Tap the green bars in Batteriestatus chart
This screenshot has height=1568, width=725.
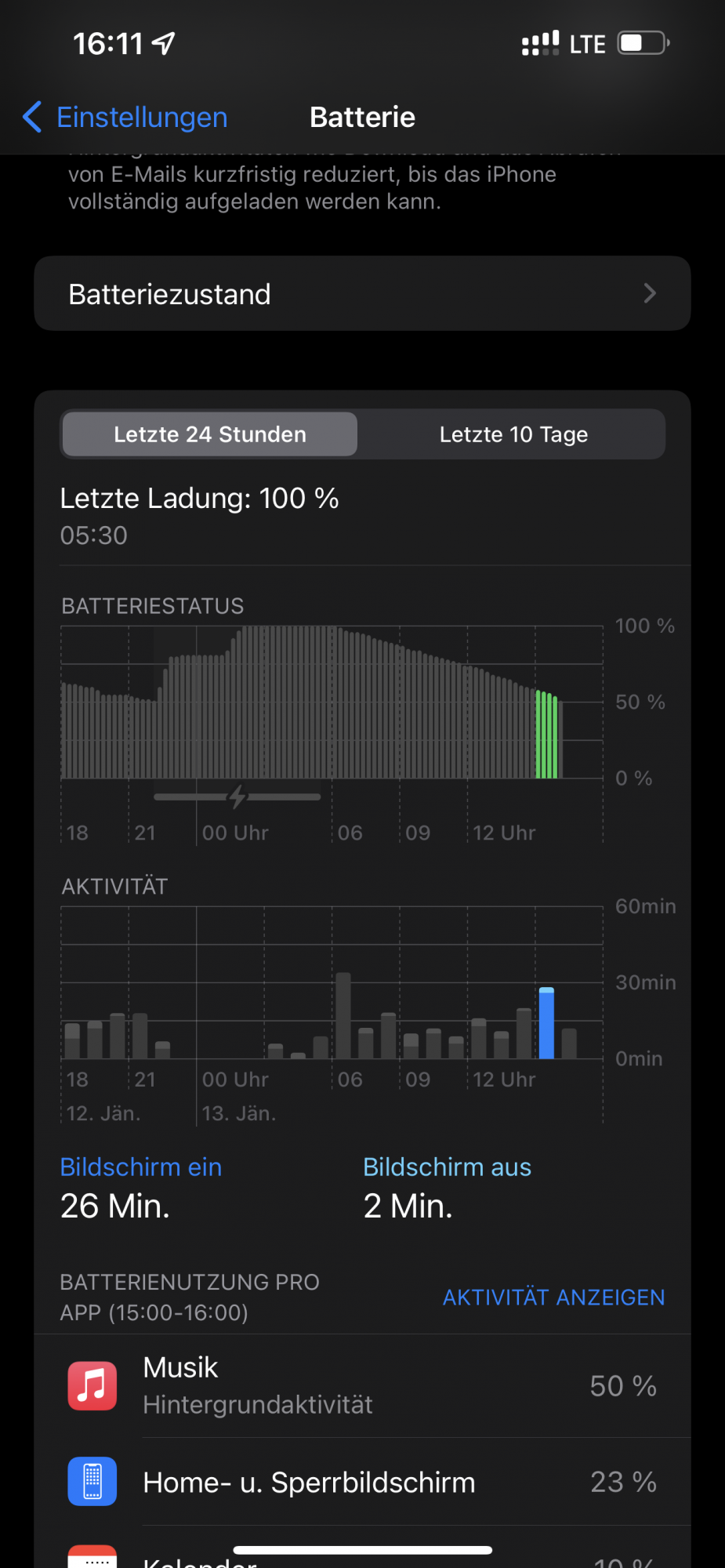[546, 735]
